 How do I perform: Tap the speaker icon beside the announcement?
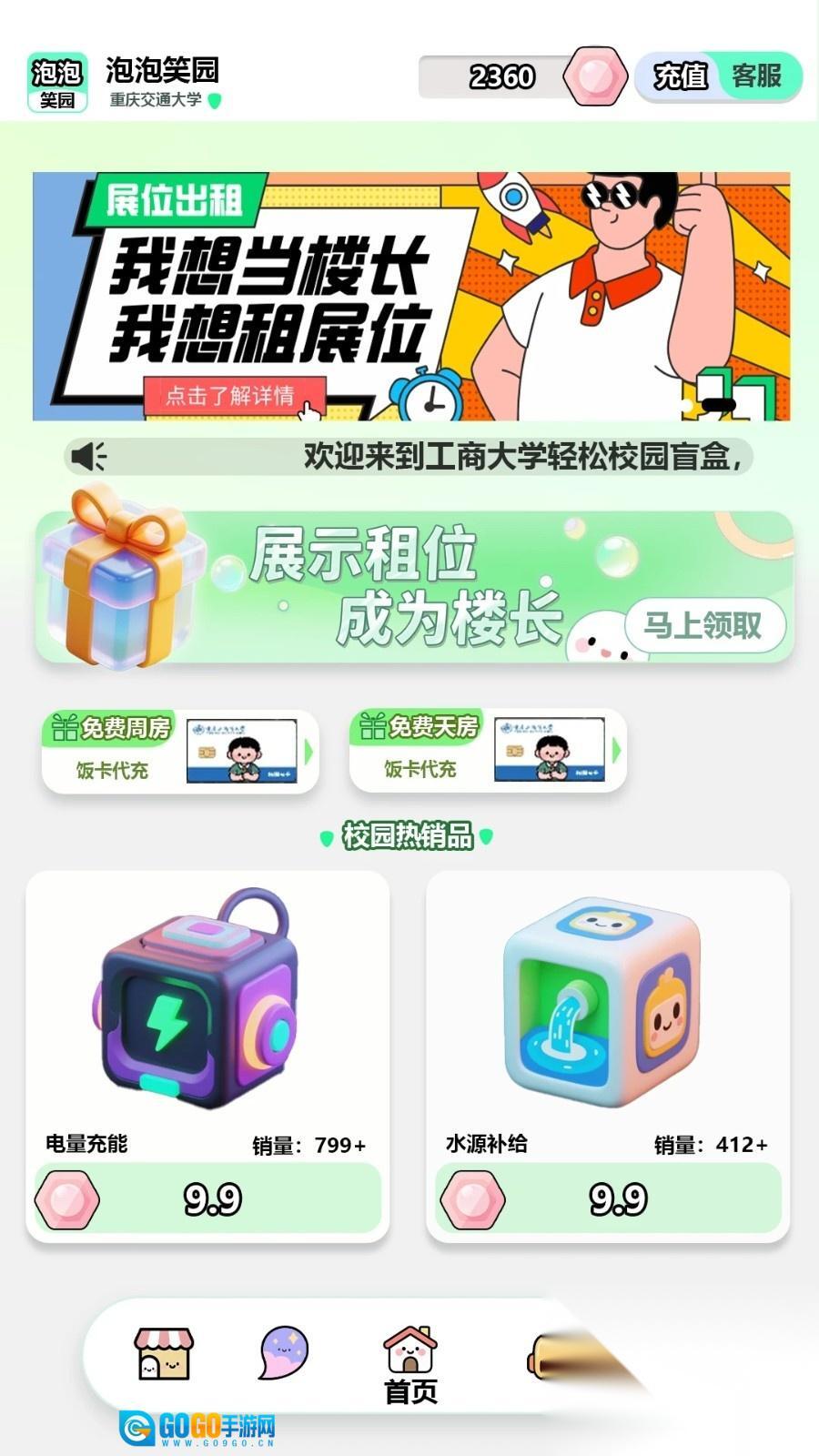coord(88,455)
